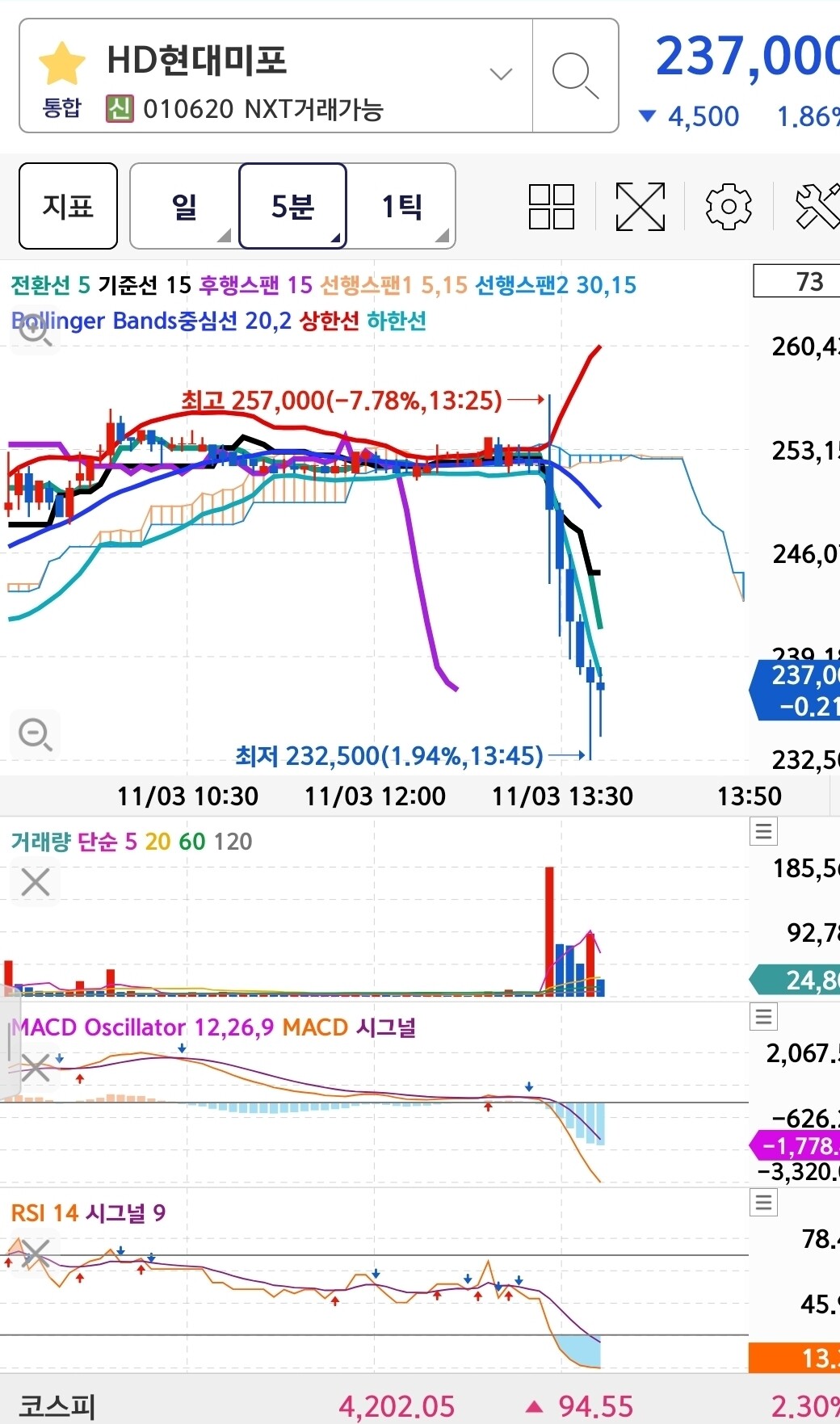Image resolution: width=840 pixels, height=1424 pixels.
Task: Remove the MACD Oscillator panel
Action: tap(36, 1068)
